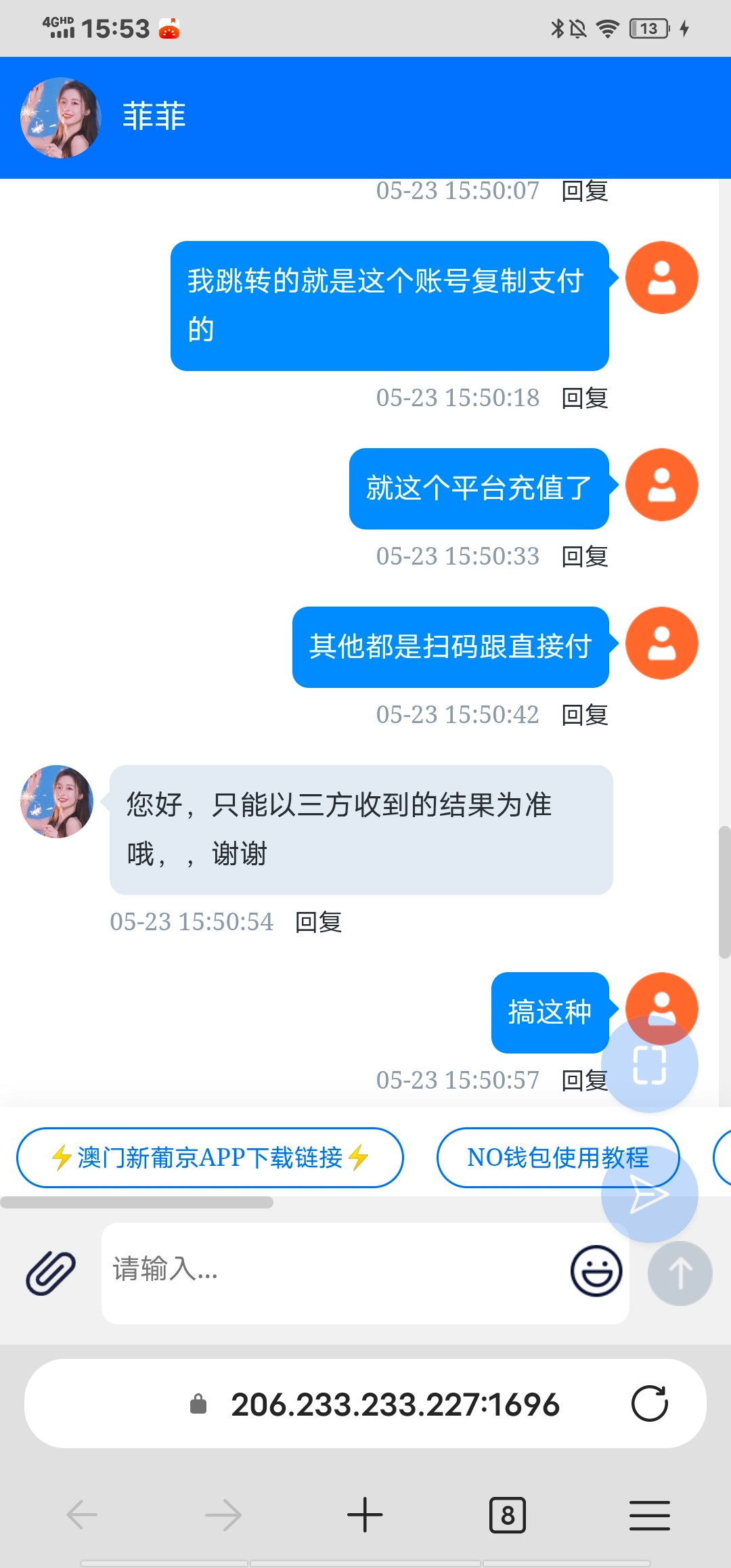The width and height of the screenshot is (731, 1568).
Task: Tap the up-arrow send button
Action: (680, 1273)
